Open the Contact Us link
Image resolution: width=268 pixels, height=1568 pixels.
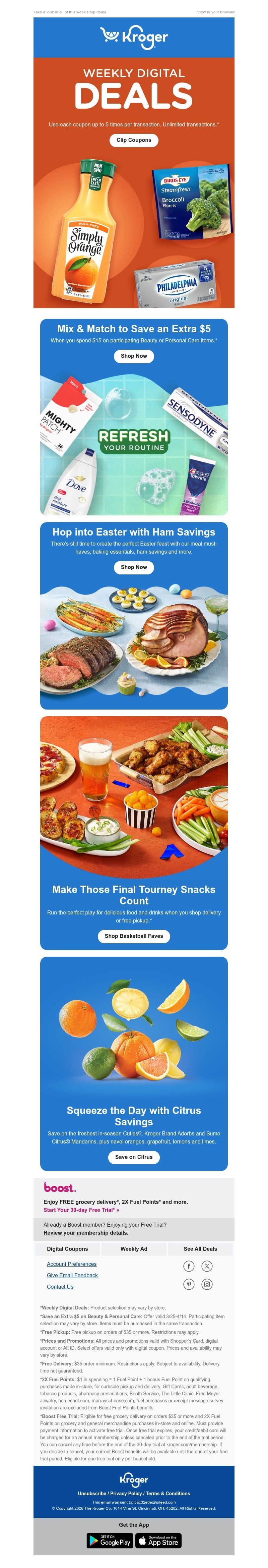tap(60, 1287)
